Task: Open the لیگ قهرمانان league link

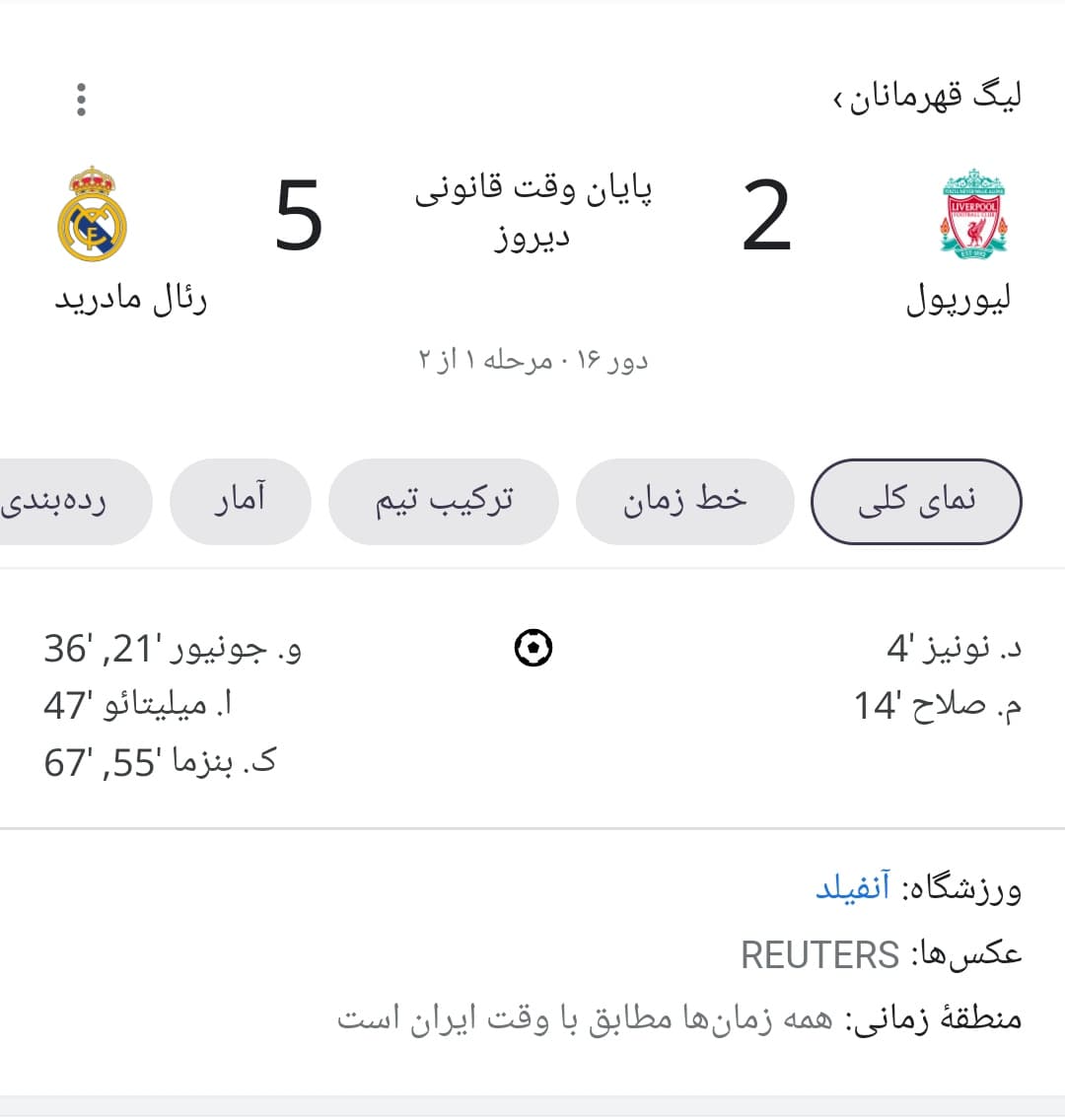Action: (928, 97)
